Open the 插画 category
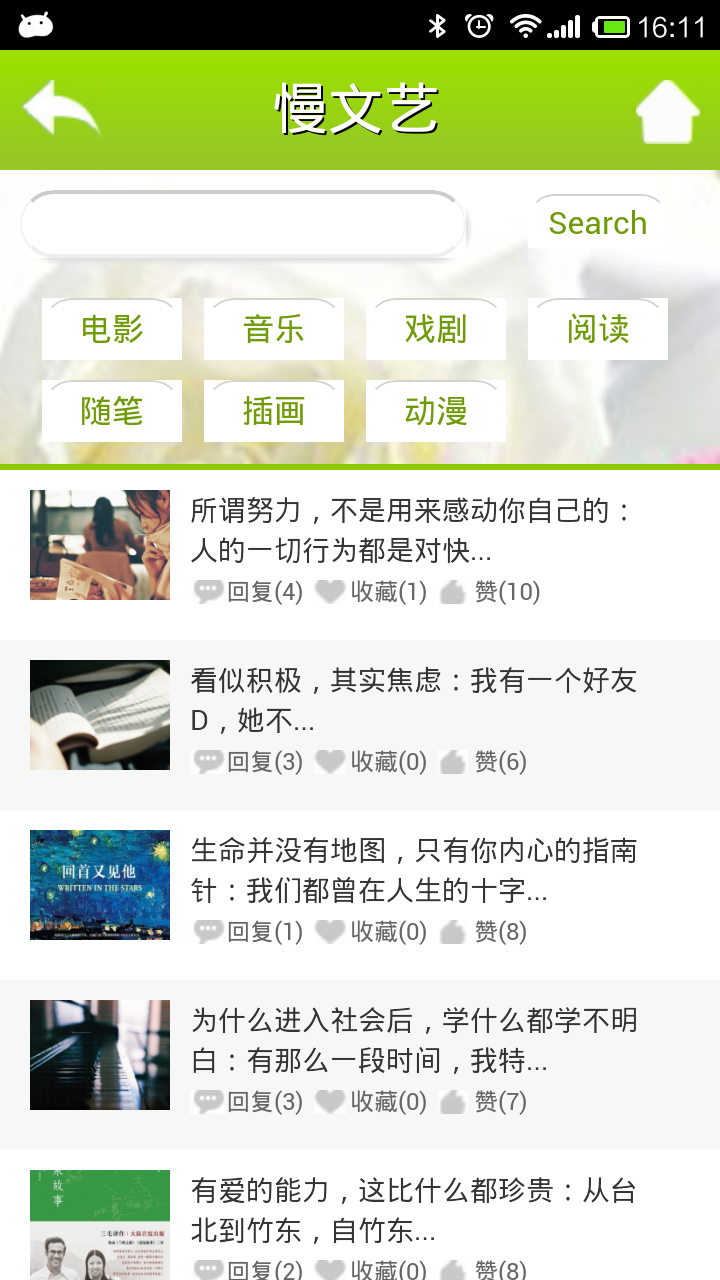The width and height of the screenshot is (720, 1280). tap(274, 411)
